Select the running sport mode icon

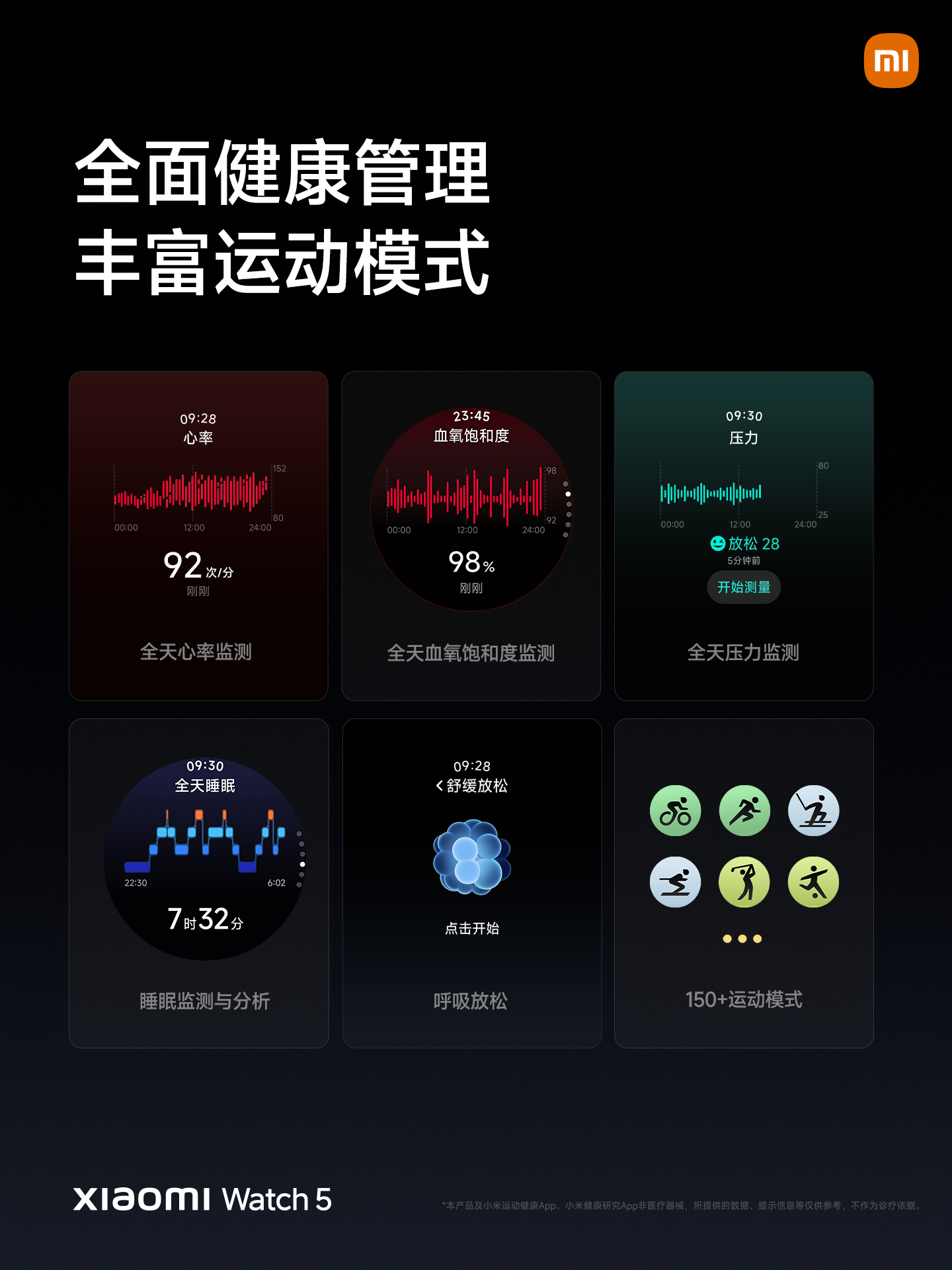pos(744,810)
